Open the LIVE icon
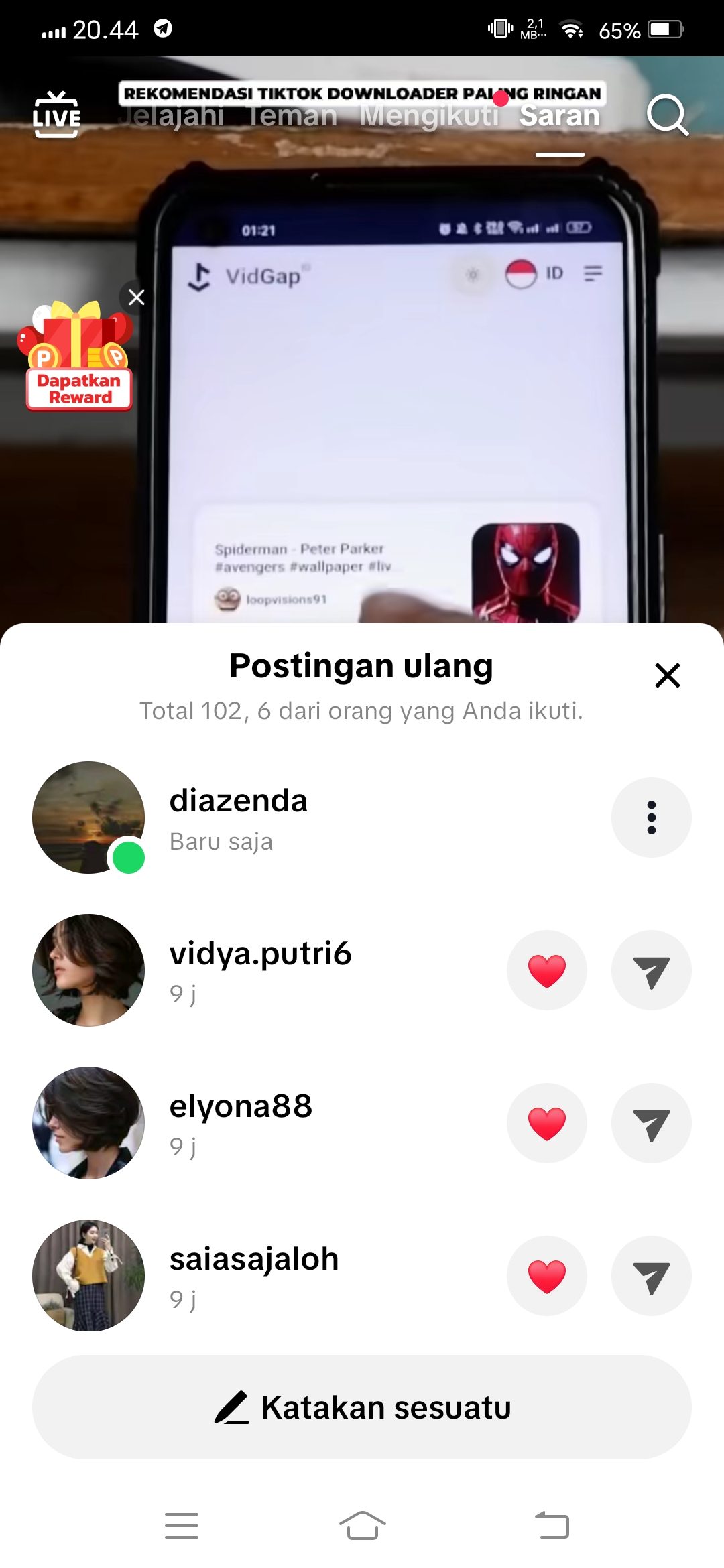724x1568 pixels. click(x=56, y=115)
